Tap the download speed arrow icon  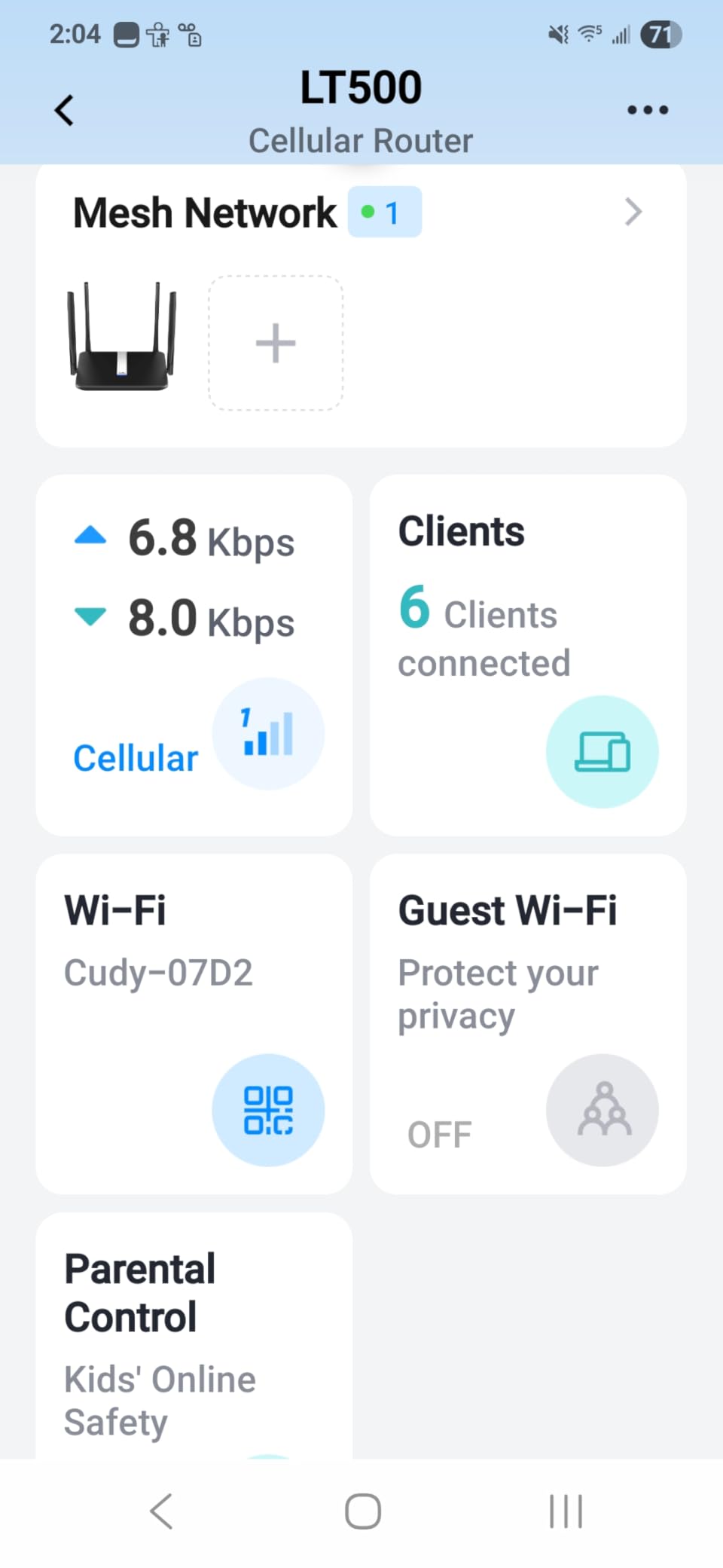(90, 616)
